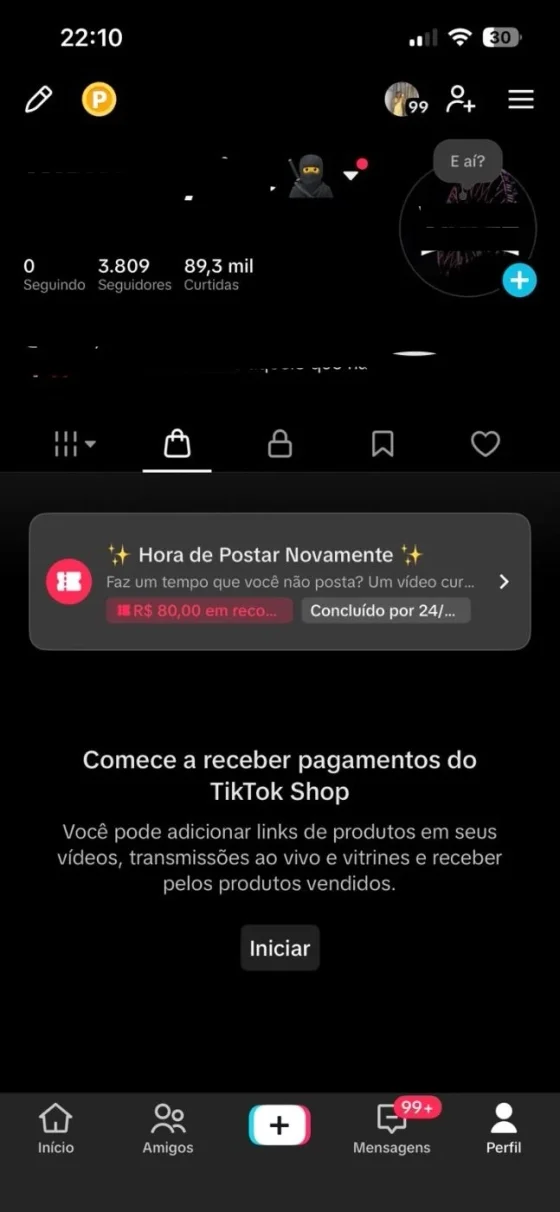Add to profile photo with plus button
This screenshot has width=560, height=1212.
pyautogui.click(x=519, y=281)
